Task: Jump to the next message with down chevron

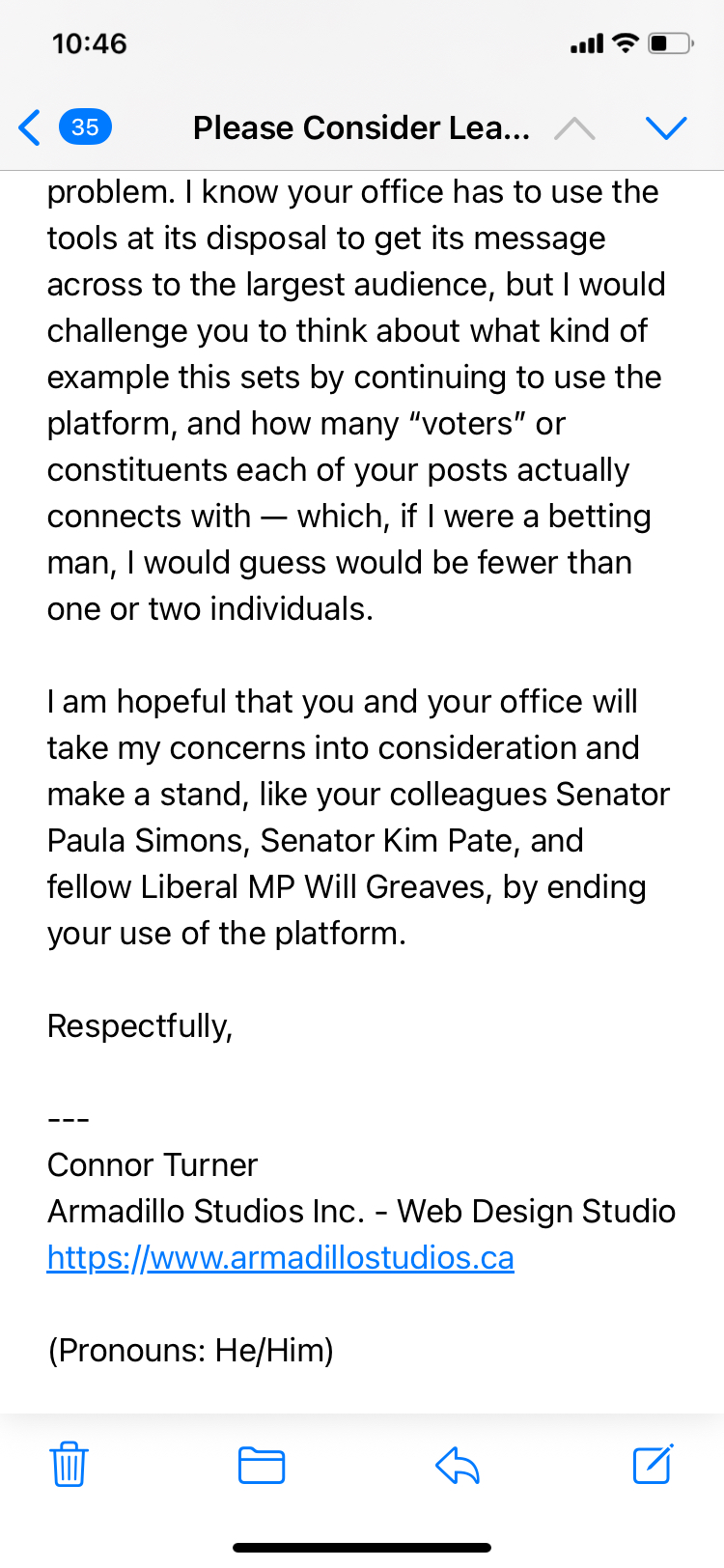Action: (665, 127)
